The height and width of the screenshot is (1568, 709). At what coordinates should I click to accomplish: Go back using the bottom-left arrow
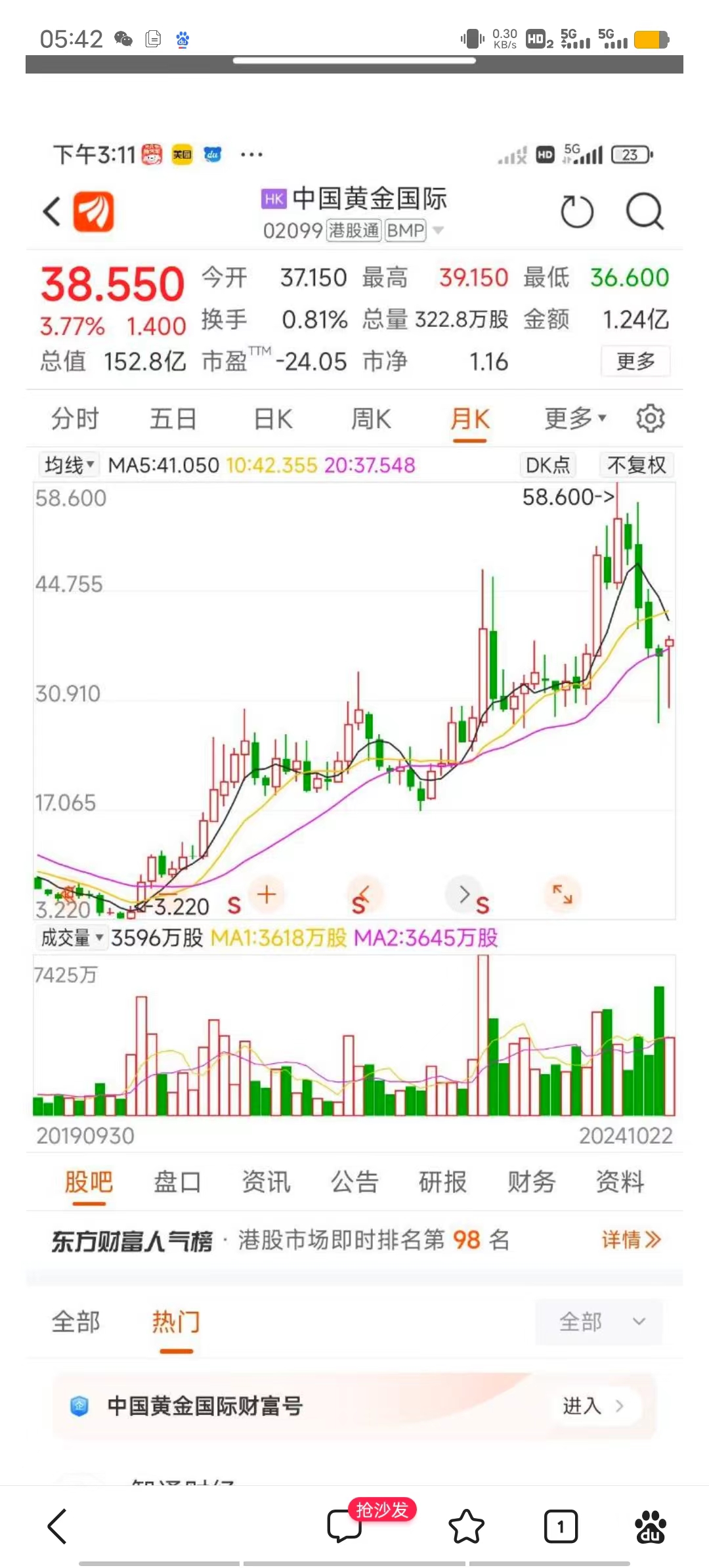[x=57, y=1526]
